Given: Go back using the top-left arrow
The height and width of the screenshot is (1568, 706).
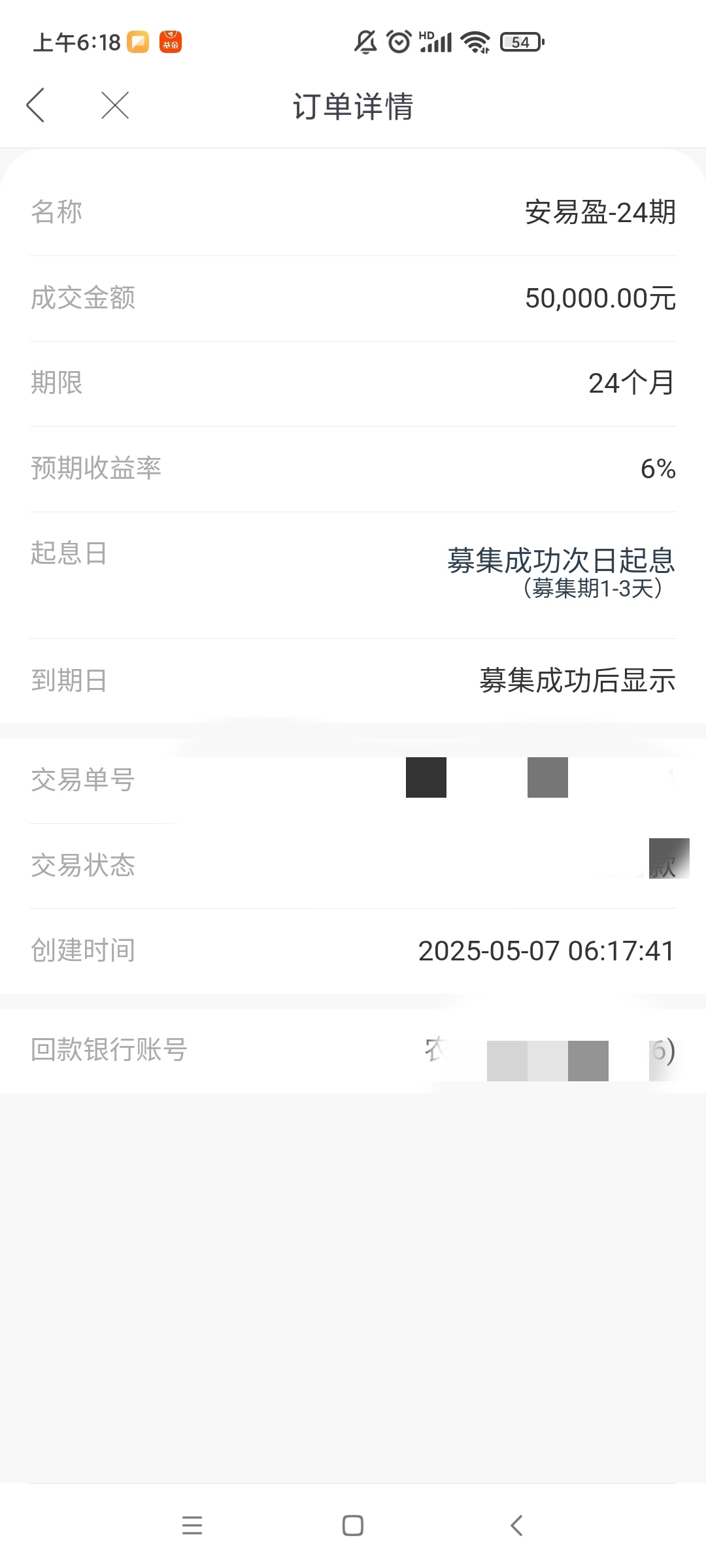Looking at the screenshot, I should 35,105.
